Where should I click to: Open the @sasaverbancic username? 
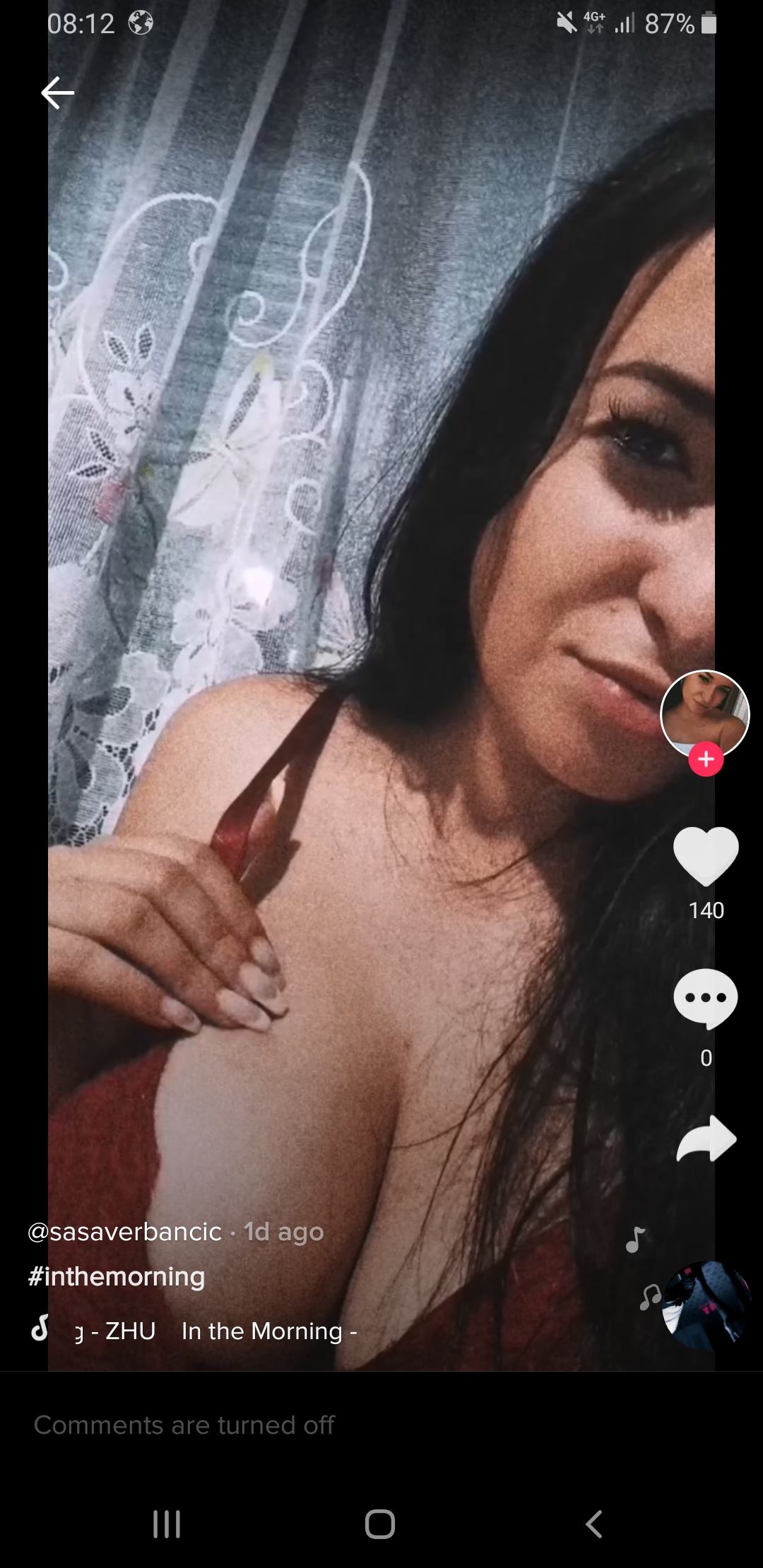pyautogui.click(x=125, y=1232)
